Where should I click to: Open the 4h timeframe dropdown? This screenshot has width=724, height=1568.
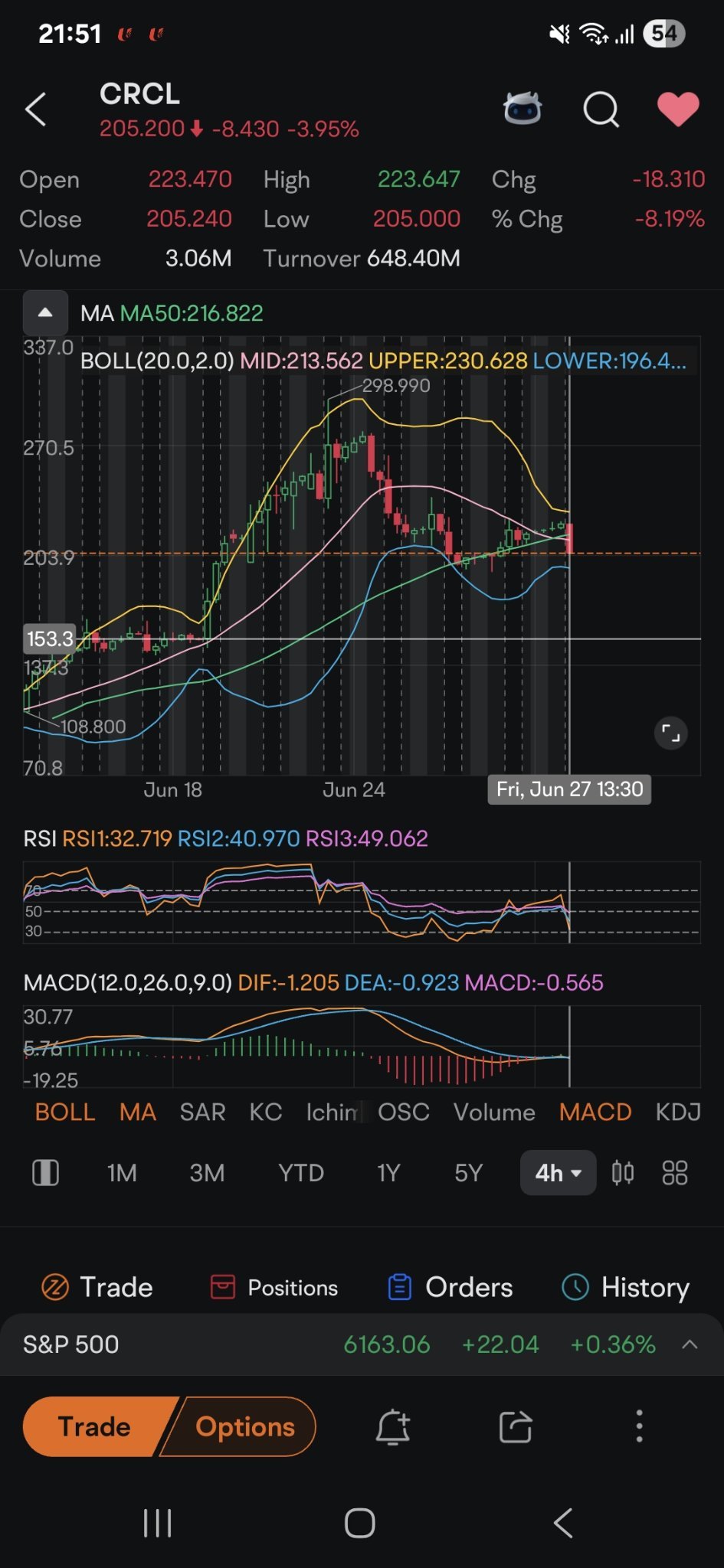pyautogui.click(x=557, y=1172)
